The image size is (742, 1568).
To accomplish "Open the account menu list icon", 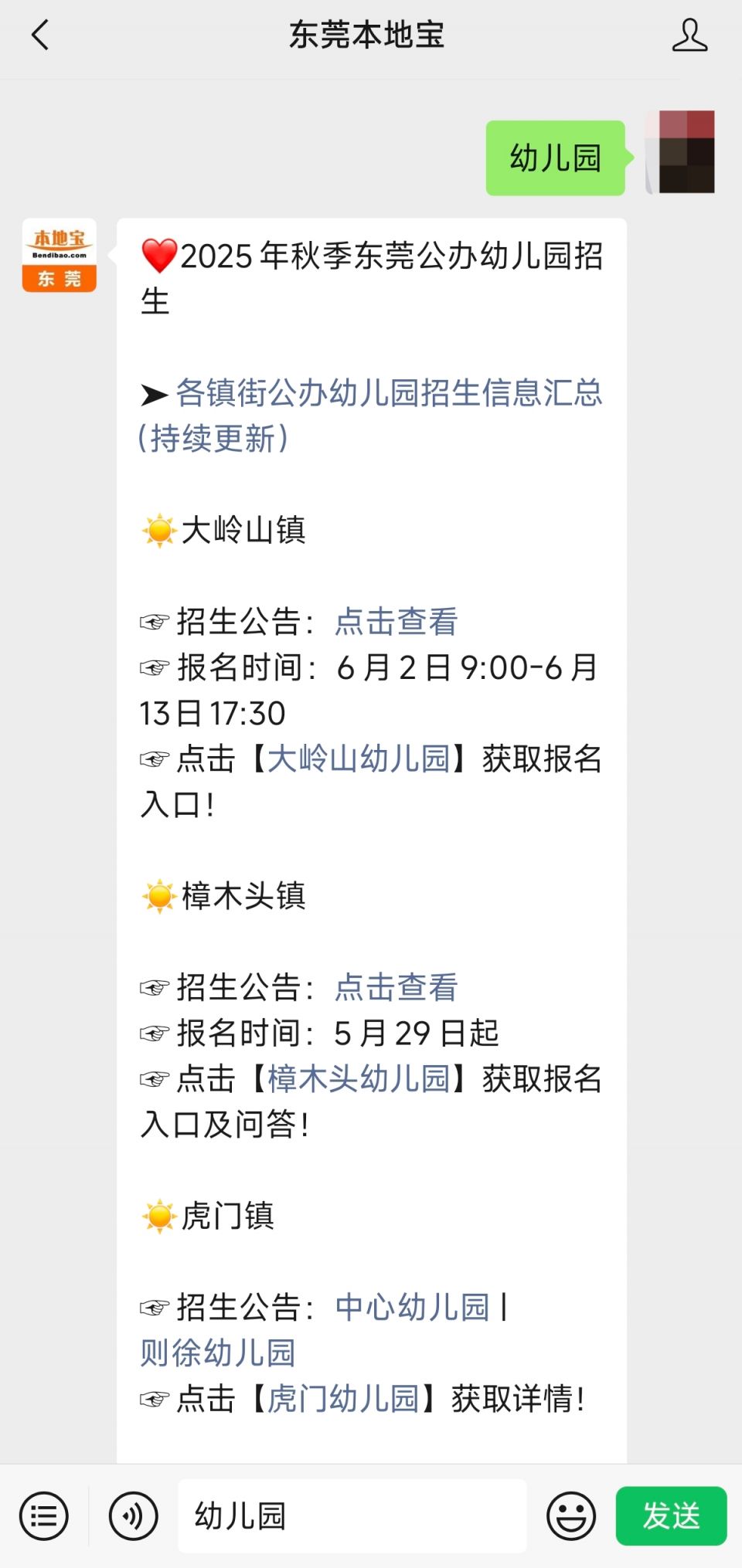I will 43,1515.
